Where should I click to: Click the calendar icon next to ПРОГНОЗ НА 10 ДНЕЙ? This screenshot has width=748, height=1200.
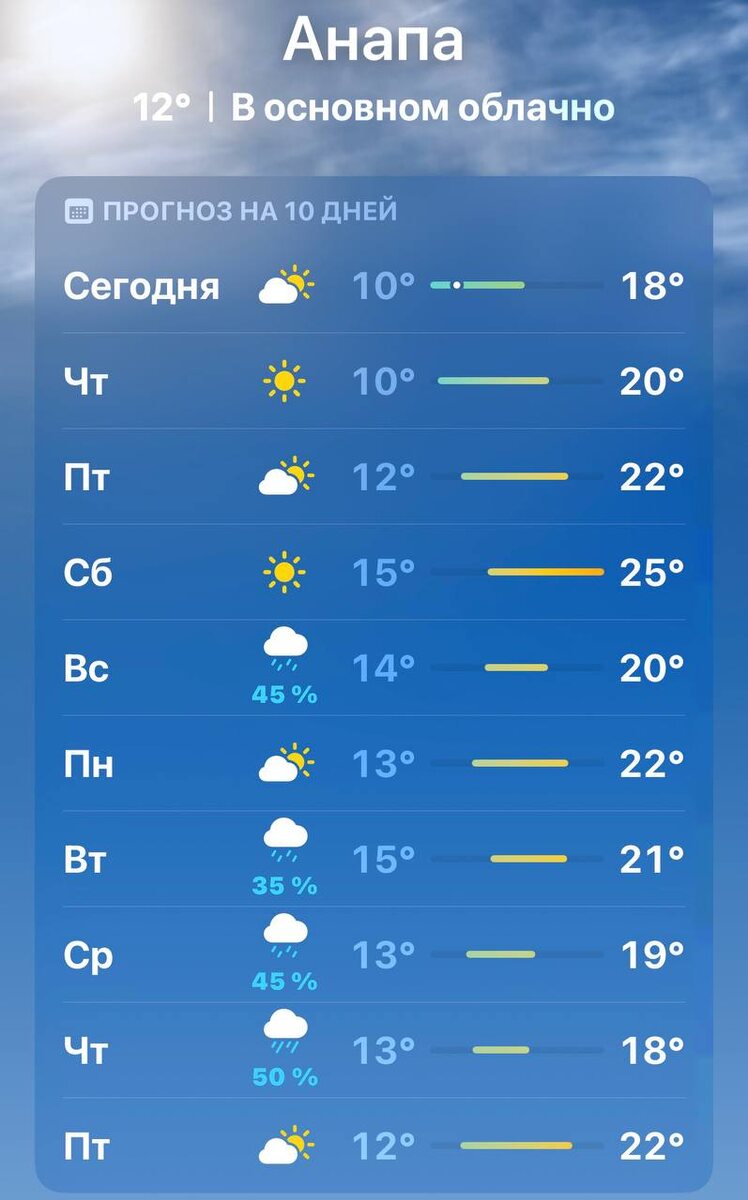pos(78,211)
